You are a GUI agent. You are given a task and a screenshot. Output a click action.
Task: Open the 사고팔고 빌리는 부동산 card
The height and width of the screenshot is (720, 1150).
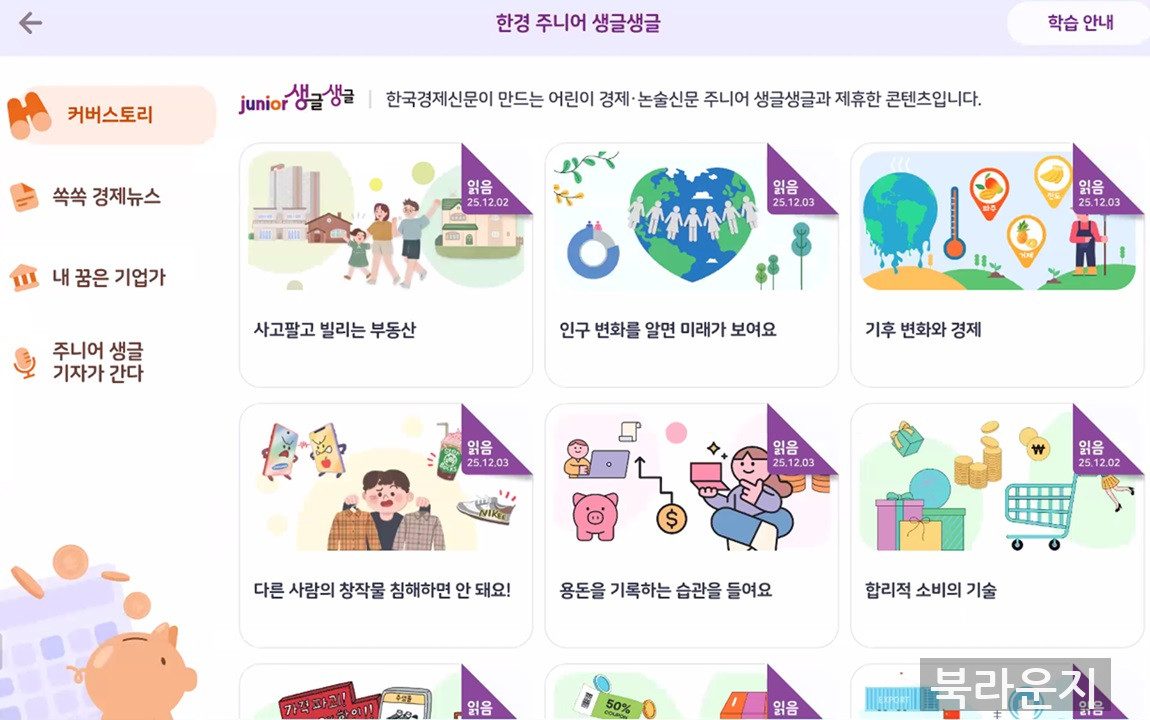point(386,265)
